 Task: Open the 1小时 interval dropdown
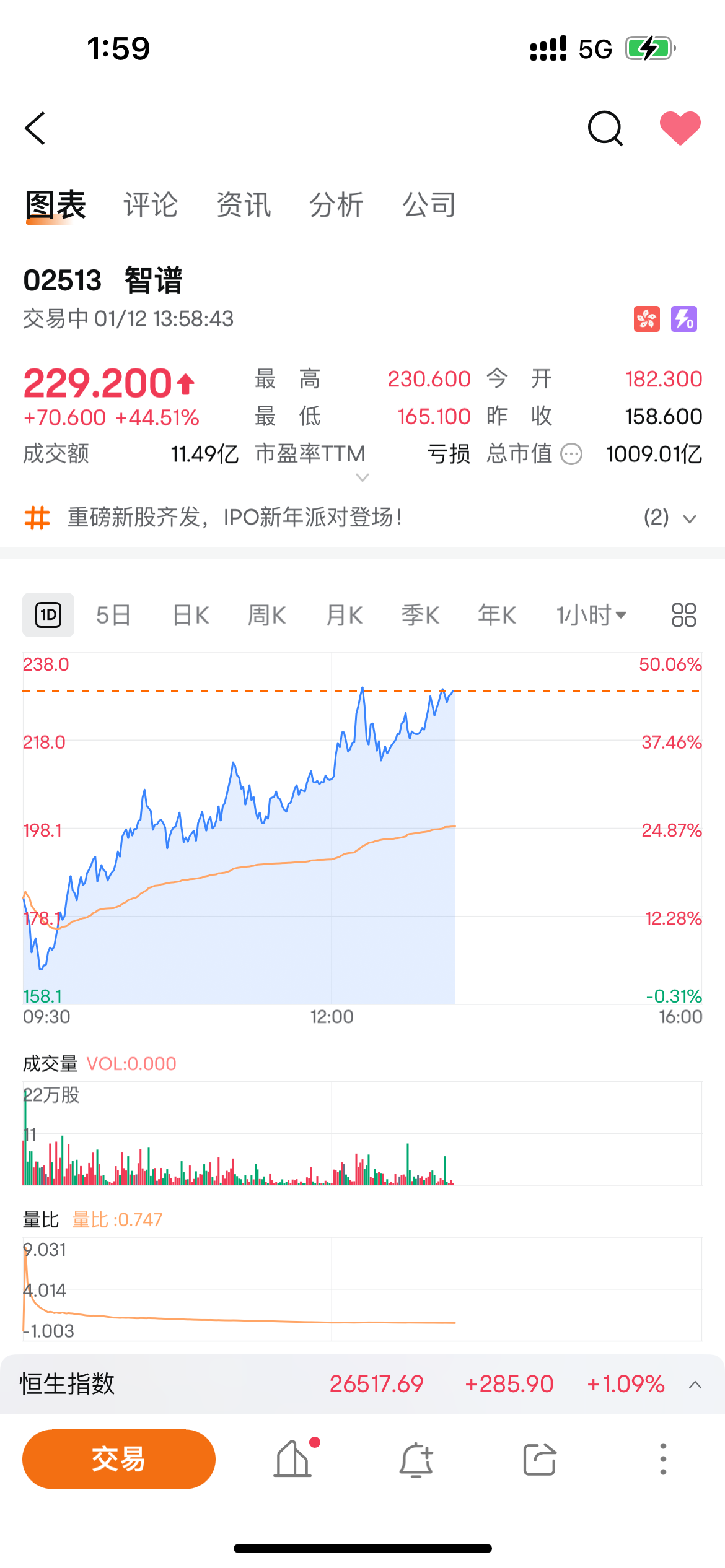pyautogui.click(x=591, y=616)
